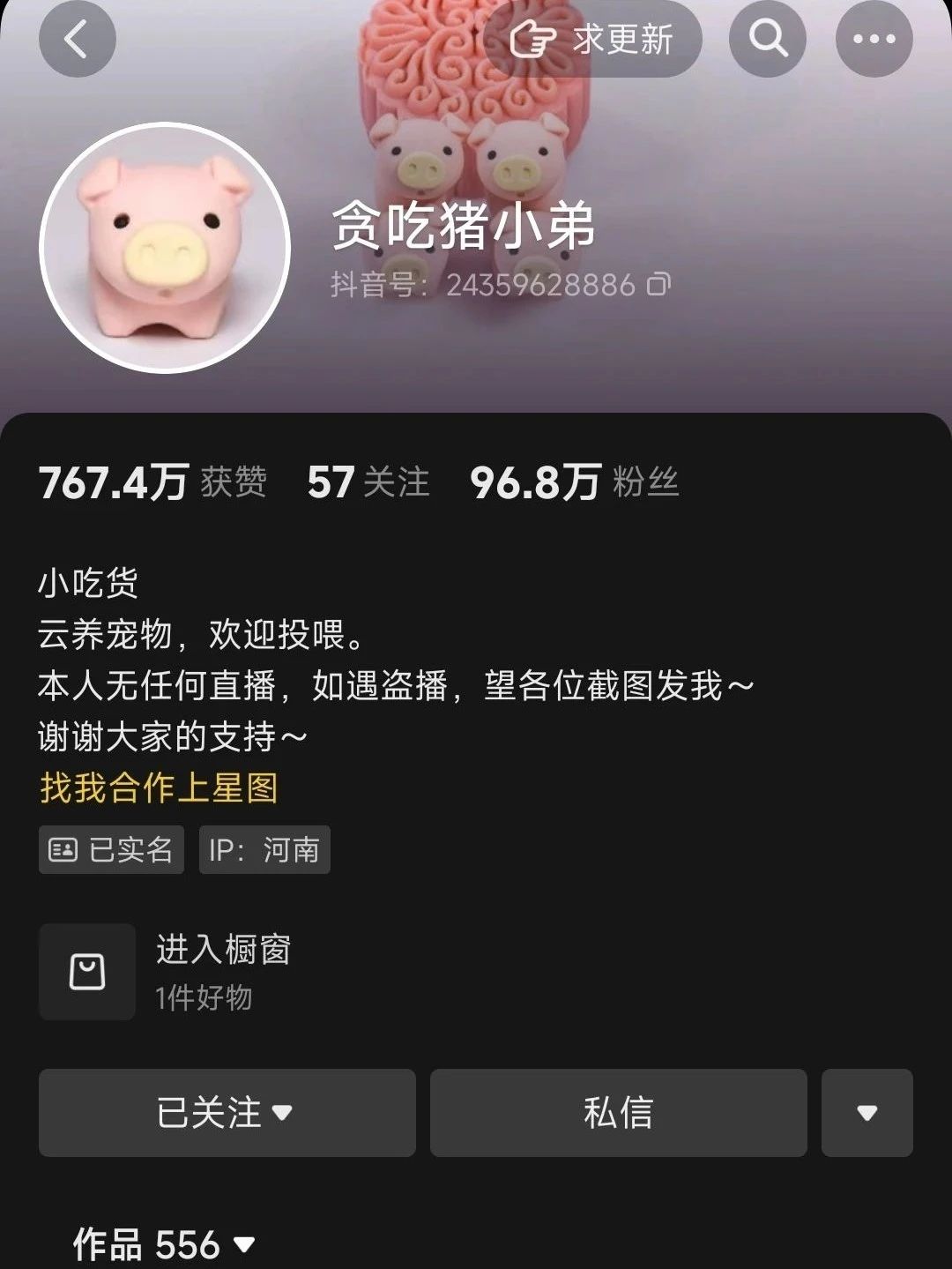Open search on the profile page
Viewport: 952px width, 1269px height.
[x=768, y=39]
